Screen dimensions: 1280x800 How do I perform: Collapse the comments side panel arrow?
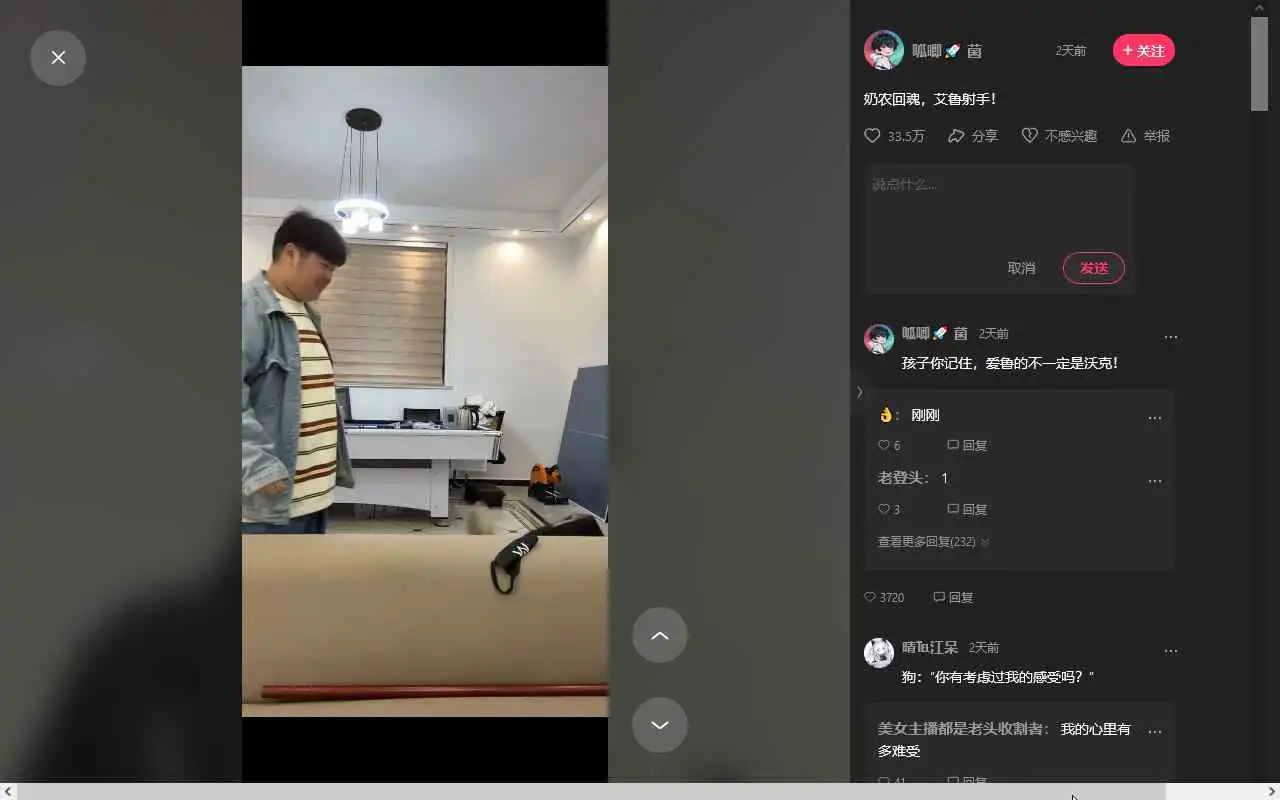click(859, 392)
